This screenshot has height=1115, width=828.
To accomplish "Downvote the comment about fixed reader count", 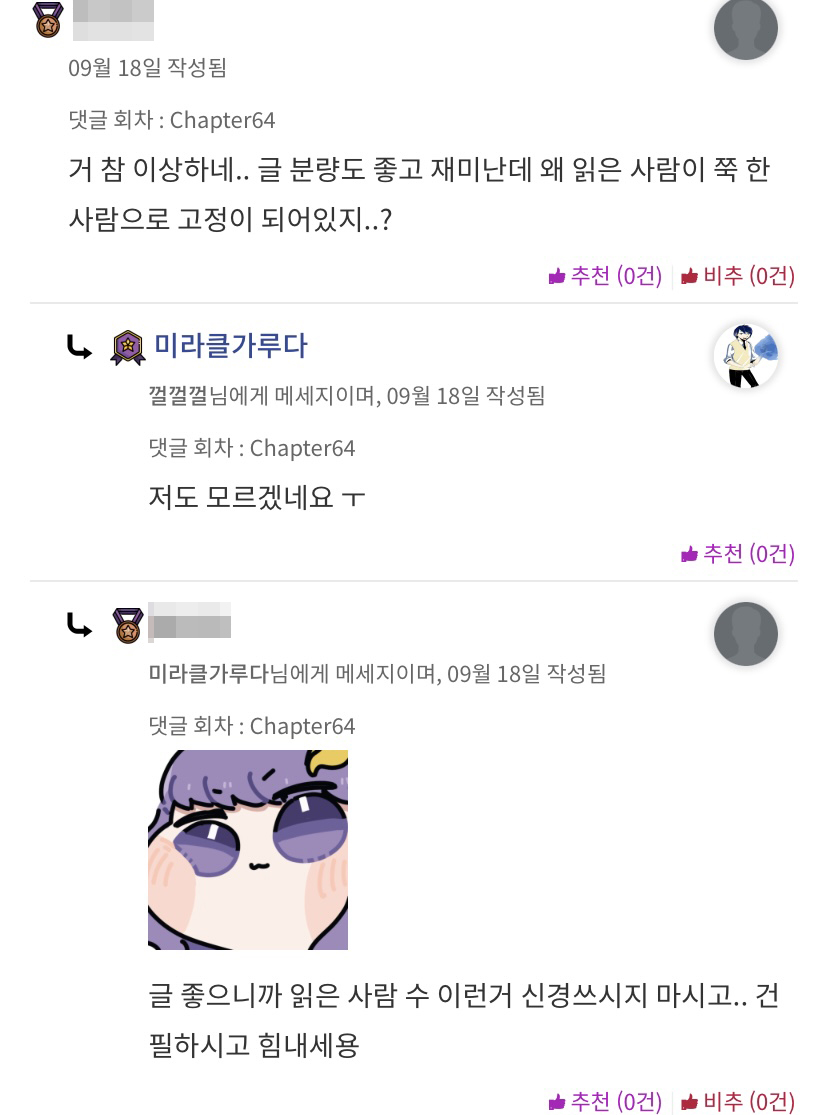I will [738, 276].
